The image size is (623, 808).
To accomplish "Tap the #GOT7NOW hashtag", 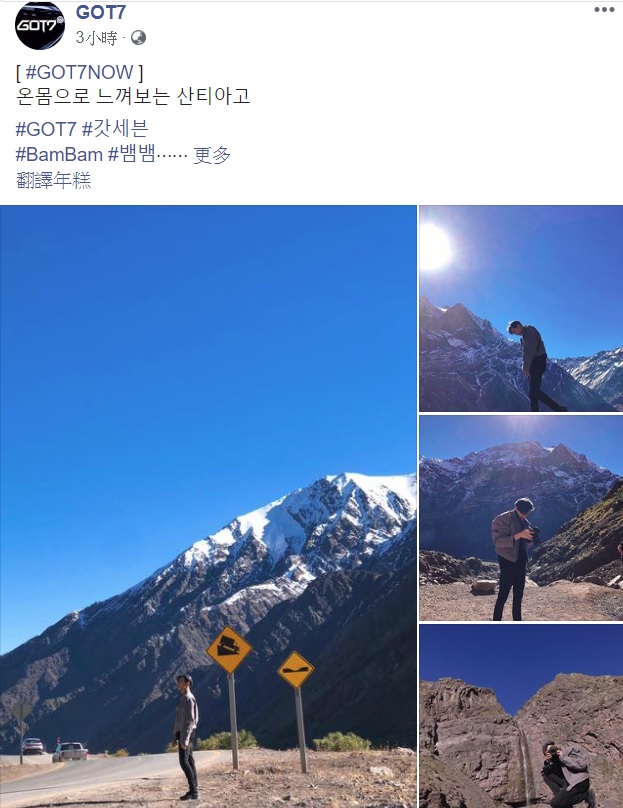I will click(x=80, y=72).
